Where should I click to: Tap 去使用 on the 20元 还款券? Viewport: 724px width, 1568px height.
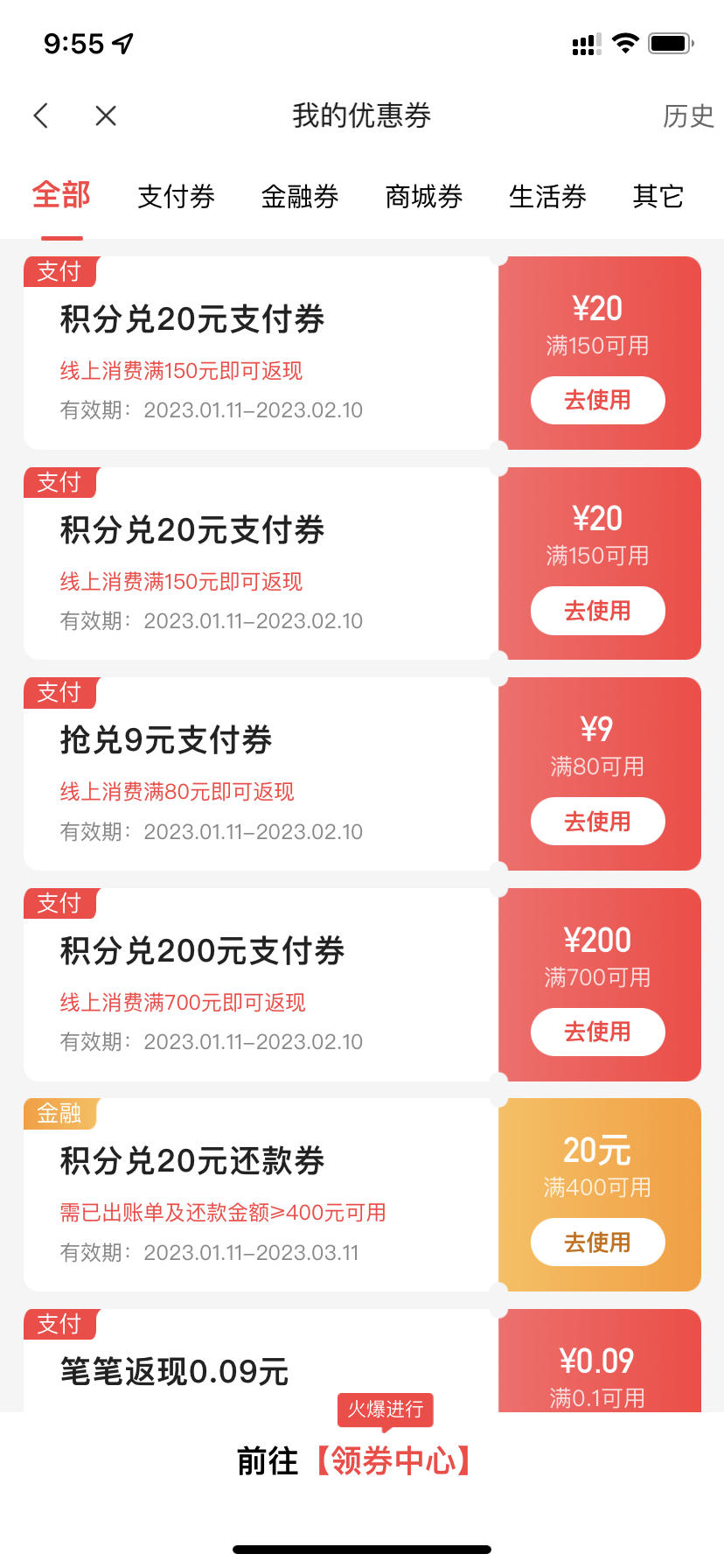click(598, 1242)
